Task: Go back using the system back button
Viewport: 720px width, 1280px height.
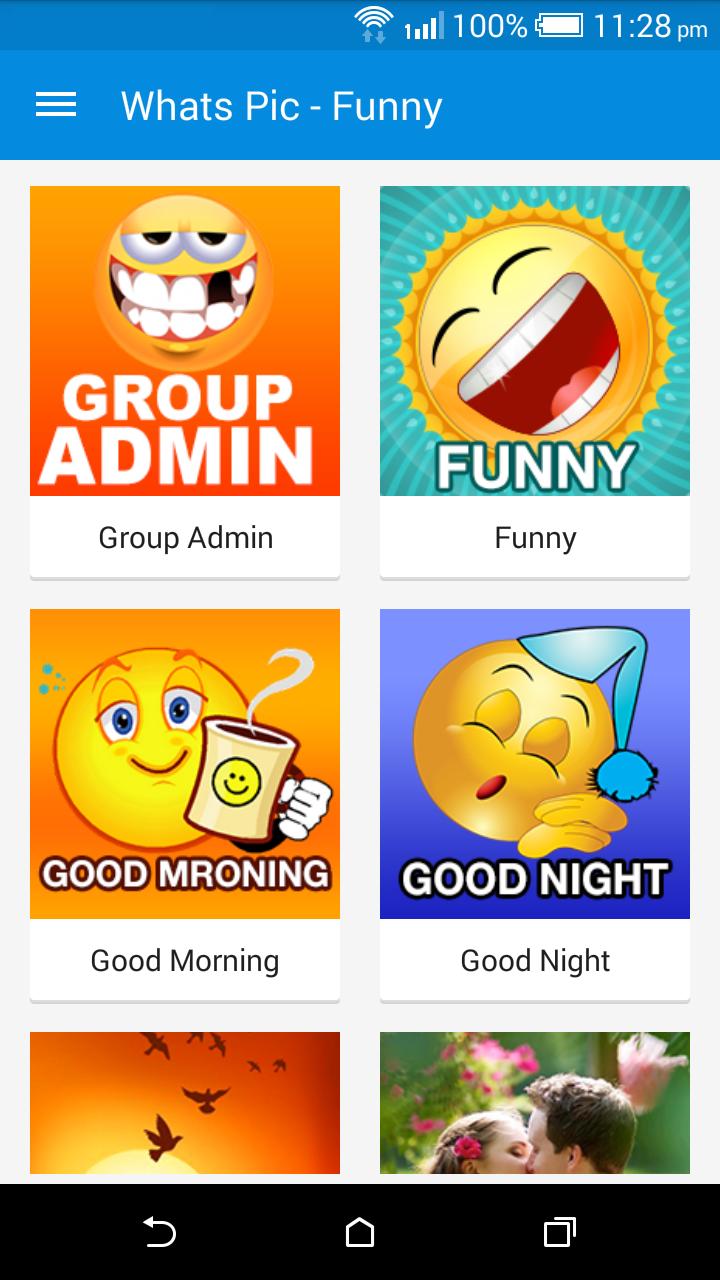Action: point(160,1232)
